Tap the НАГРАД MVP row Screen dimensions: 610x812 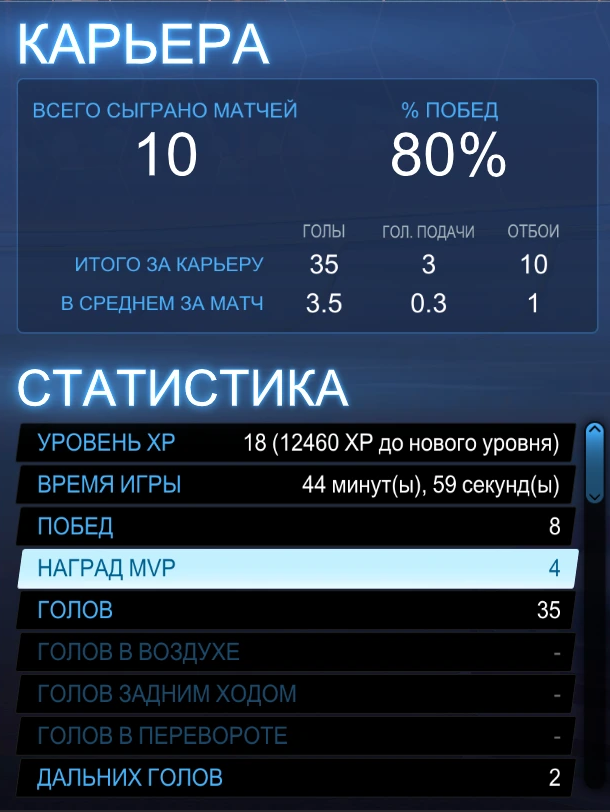coord(298,569)
